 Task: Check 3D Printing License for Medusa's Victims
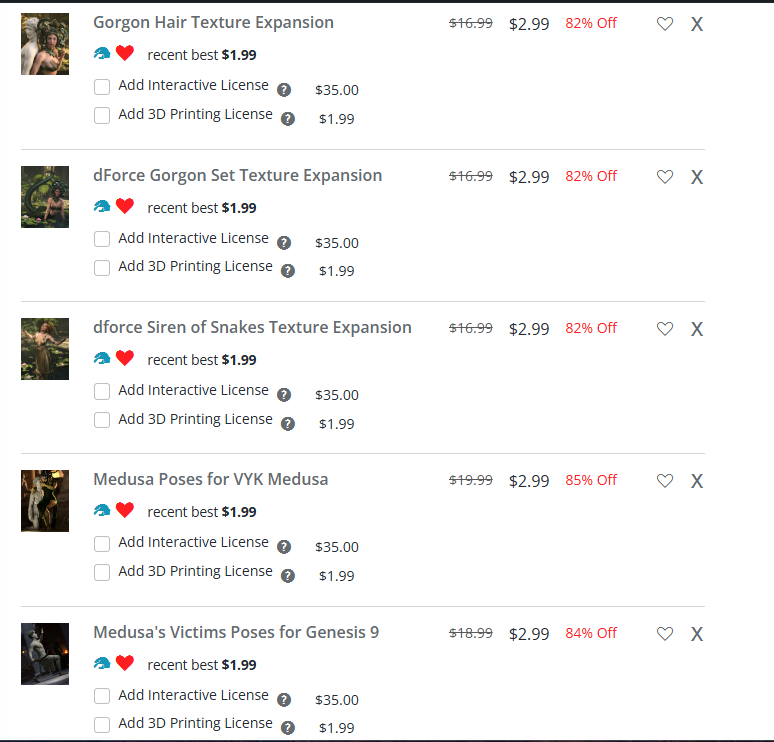click(x=102, y=725)
